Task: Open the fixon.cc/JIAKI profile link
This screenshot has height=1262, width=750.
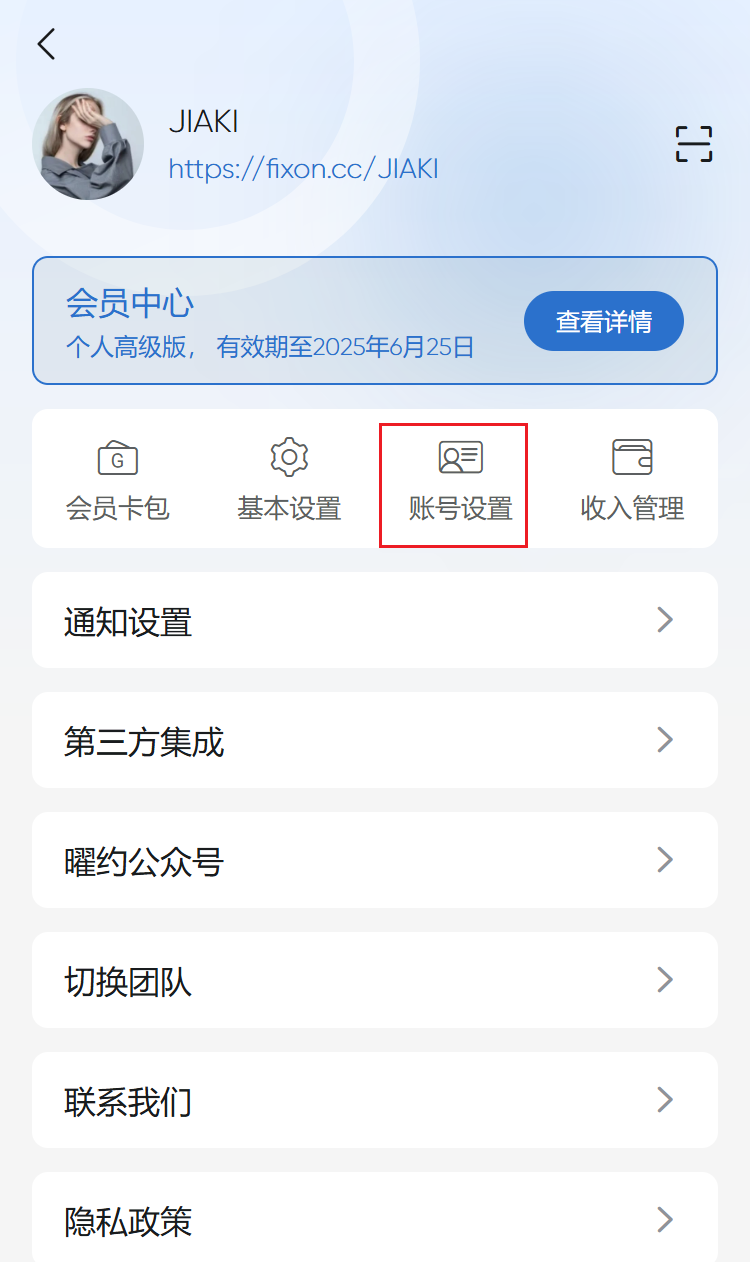Action: point(303,168)
